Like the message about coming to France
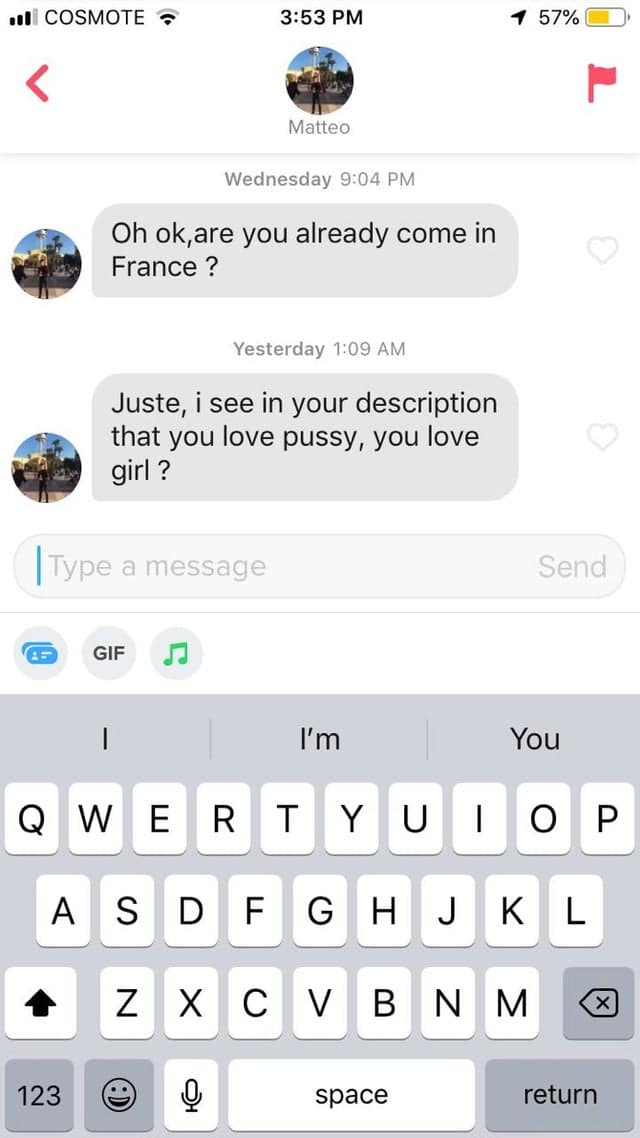 [602, 250]
